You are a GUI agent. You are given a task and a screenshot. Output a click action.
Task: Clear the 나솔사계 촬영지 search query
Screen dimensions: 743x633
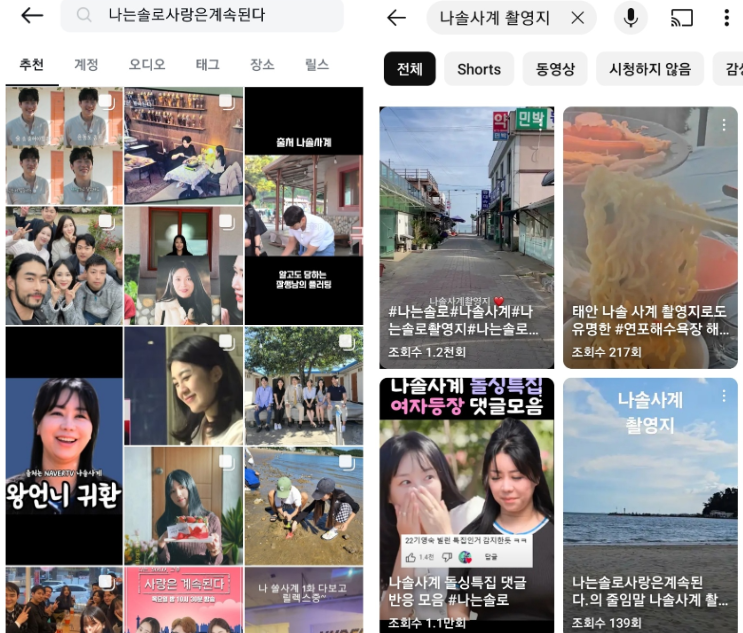578,18
